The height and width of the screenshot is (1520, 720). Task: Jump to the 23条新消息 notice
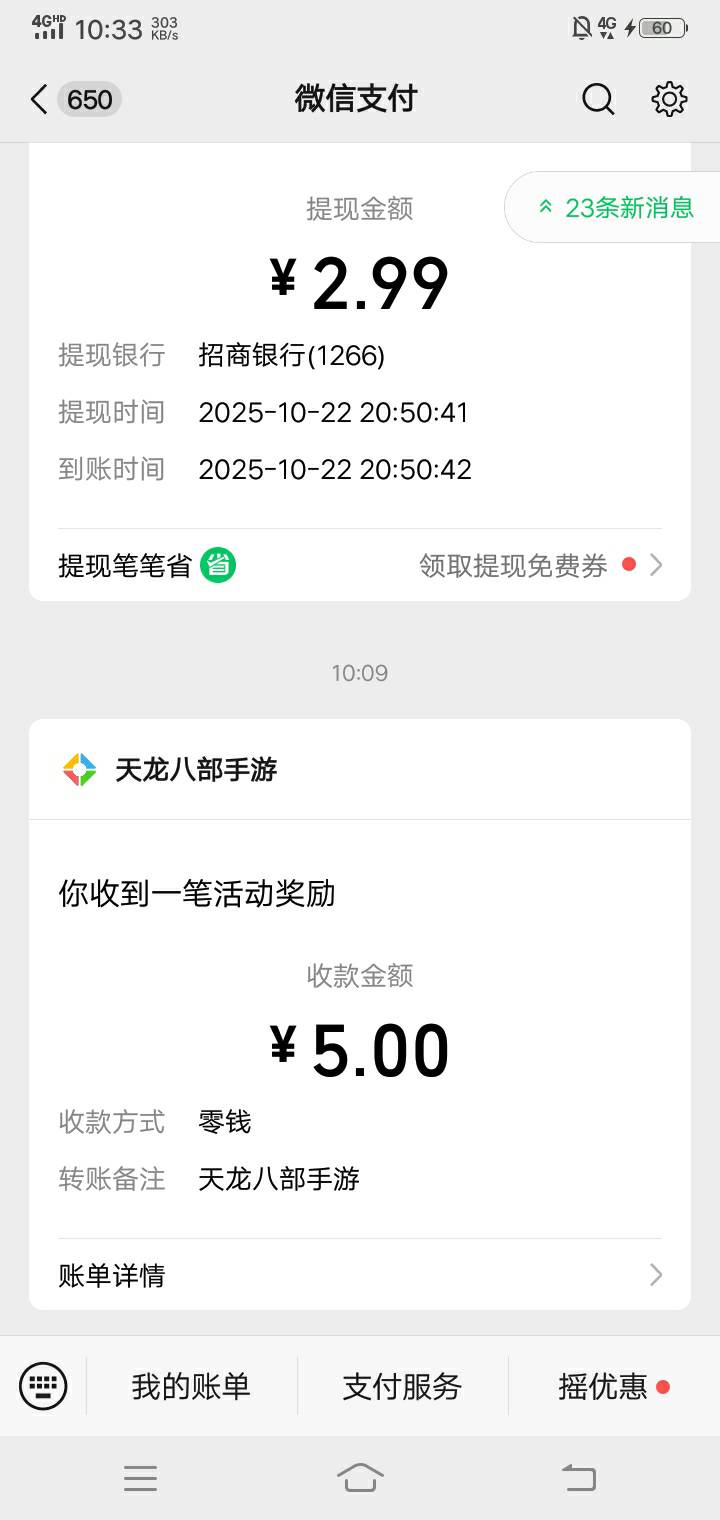point(613,207)
